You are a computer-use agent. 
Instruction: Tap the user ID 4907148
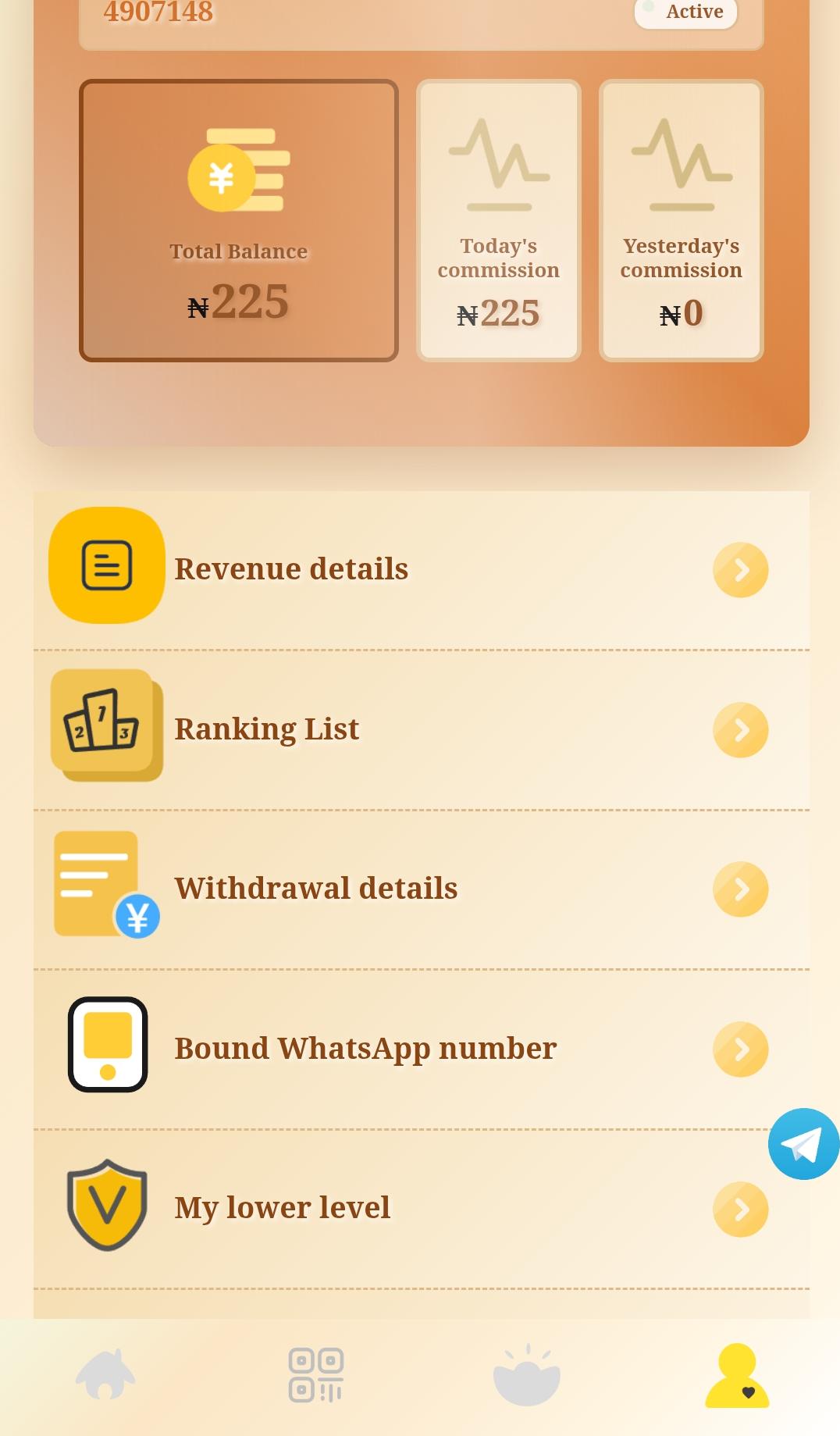(159, 12)
